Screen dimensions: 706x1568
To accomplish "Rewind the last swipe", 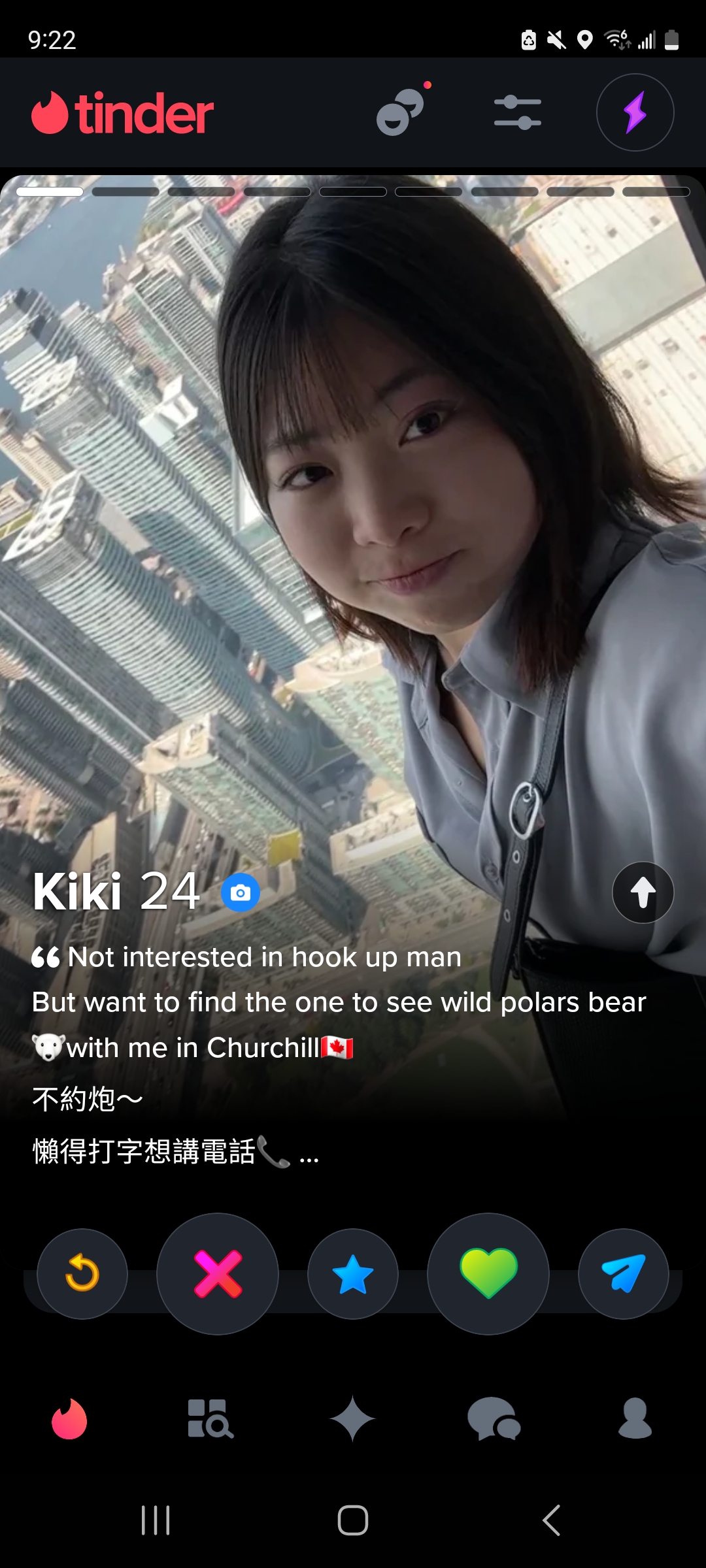I will tap(82, 1273).
